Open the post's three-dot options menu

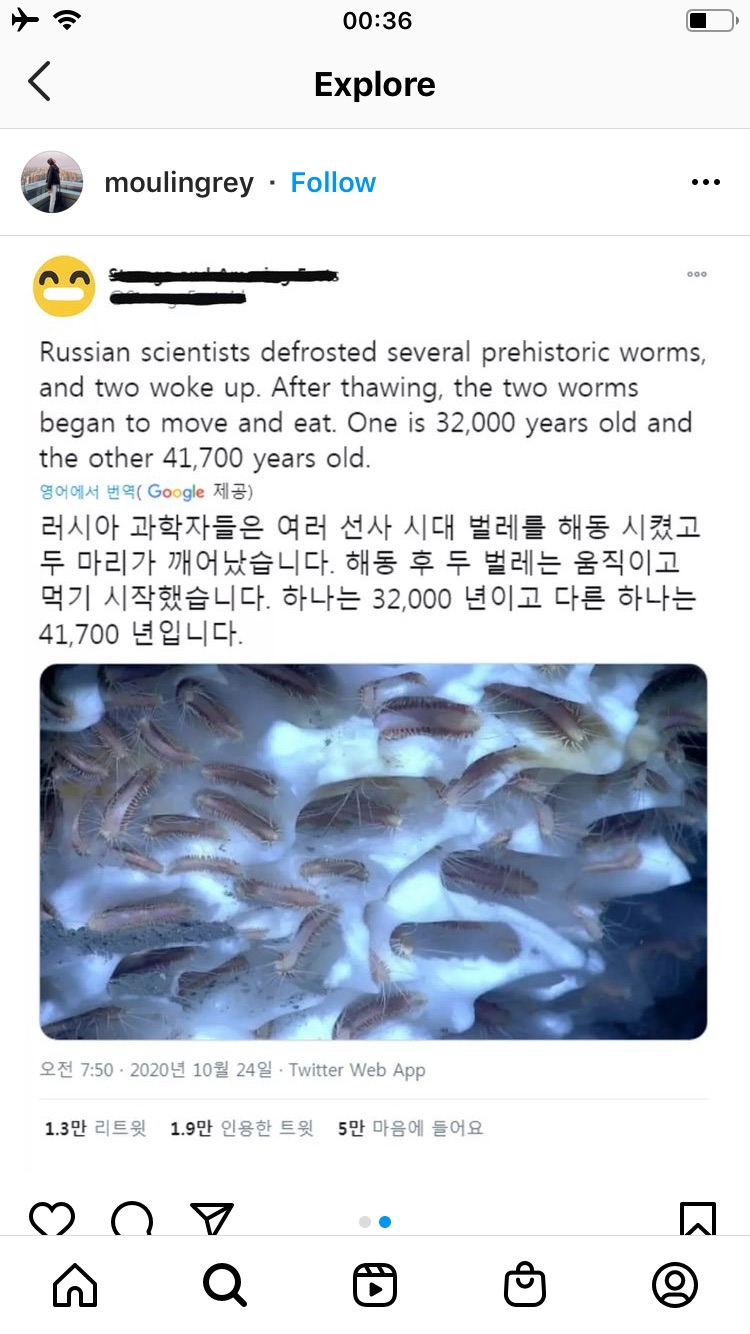pyautogui.click(x=705, y=182)
